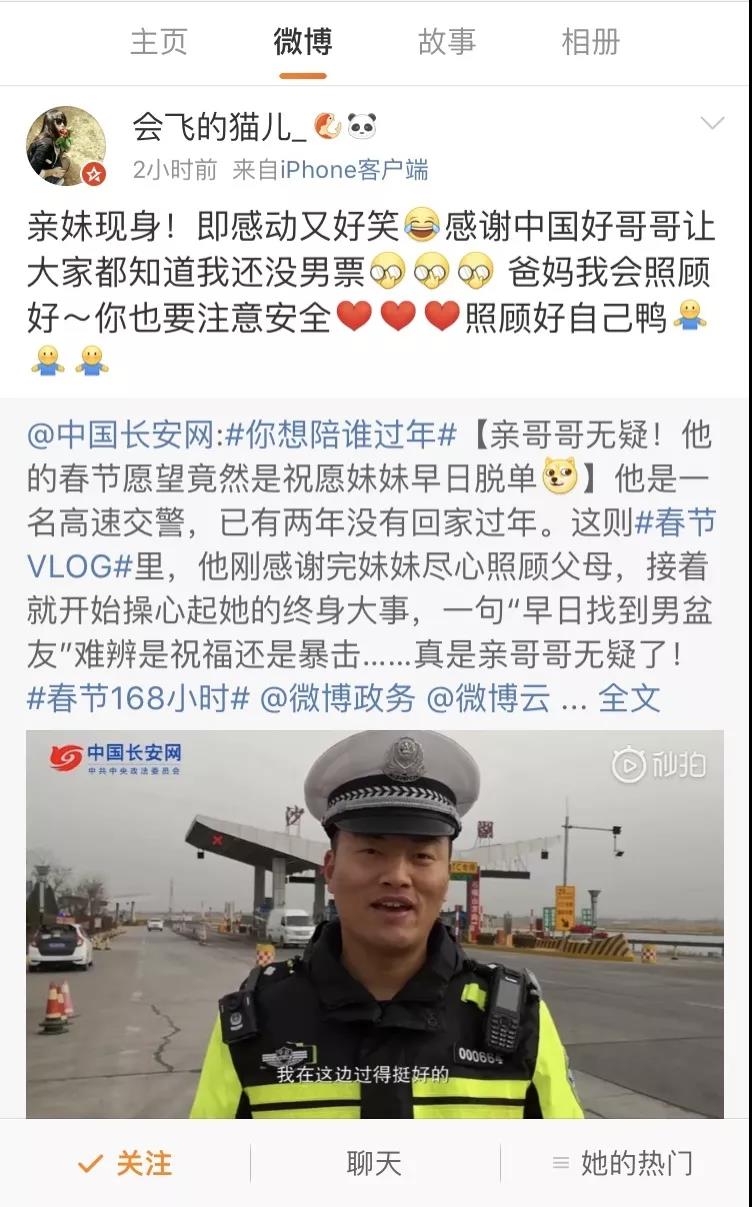This screenshot has height=1207, width=752.
Task: Play the traffic police video
Action: pyautogui.click(x=375, y=924)
